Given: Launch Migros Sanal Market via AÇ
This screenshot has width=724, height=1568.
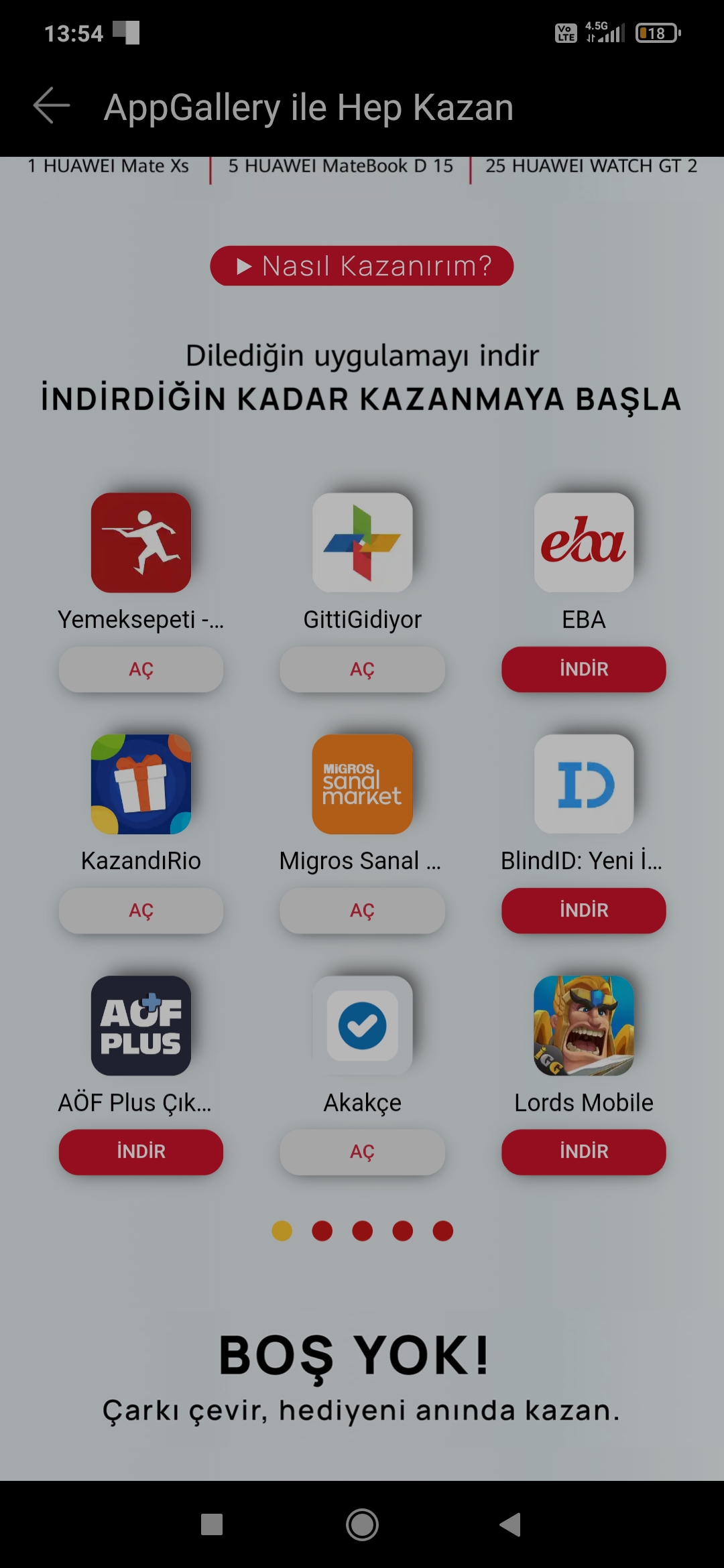Looking at the screenshot, I should 362,911.
